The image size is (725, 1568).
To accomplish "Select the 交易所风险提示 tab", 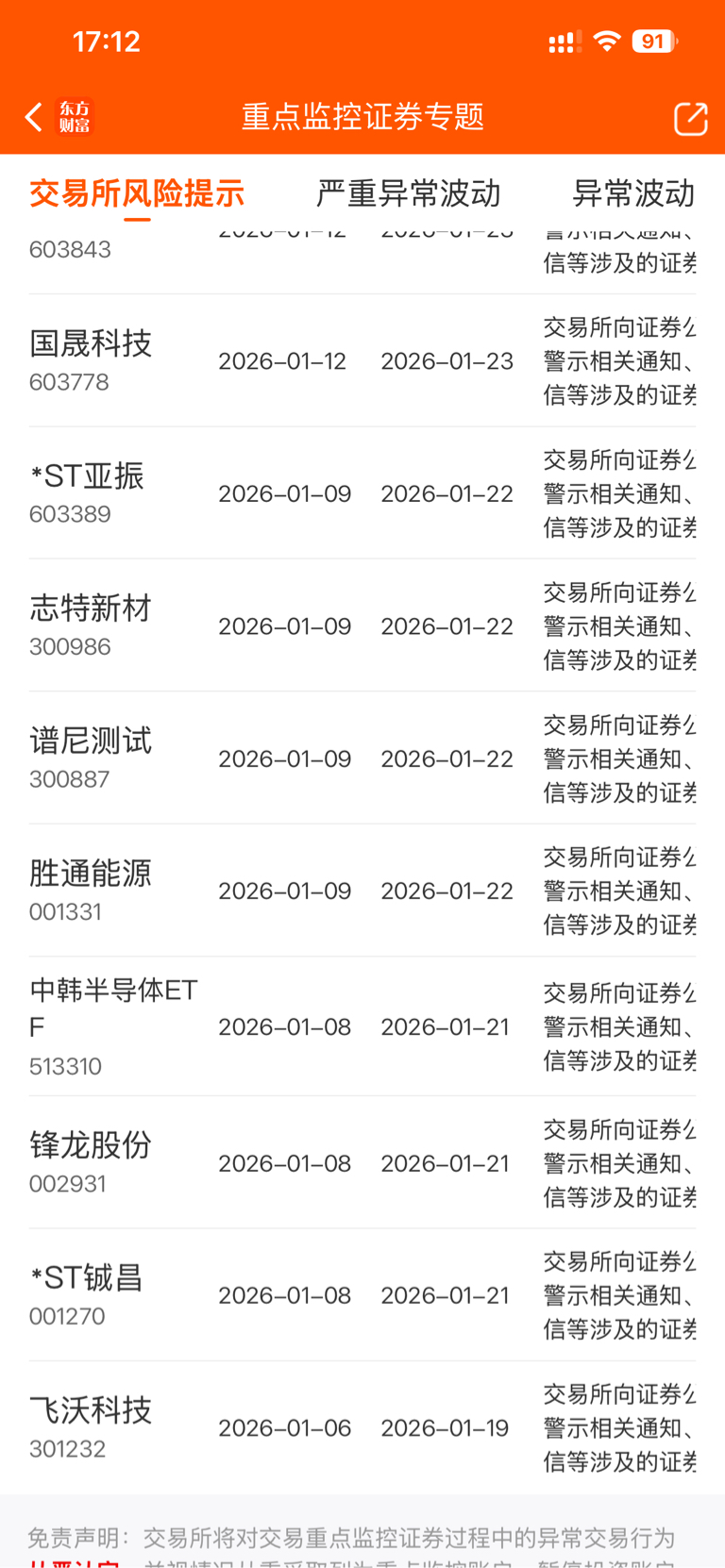I will pyautogui.click(x=137, y=193).
